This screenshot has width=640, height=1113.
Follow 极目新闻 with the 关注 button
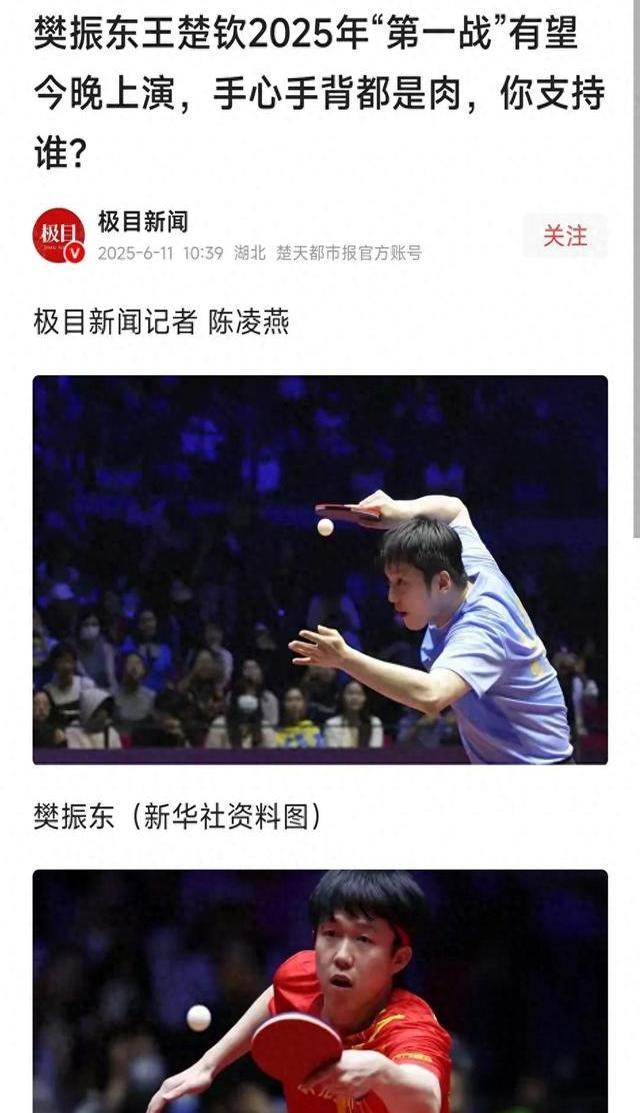point(565,236)
